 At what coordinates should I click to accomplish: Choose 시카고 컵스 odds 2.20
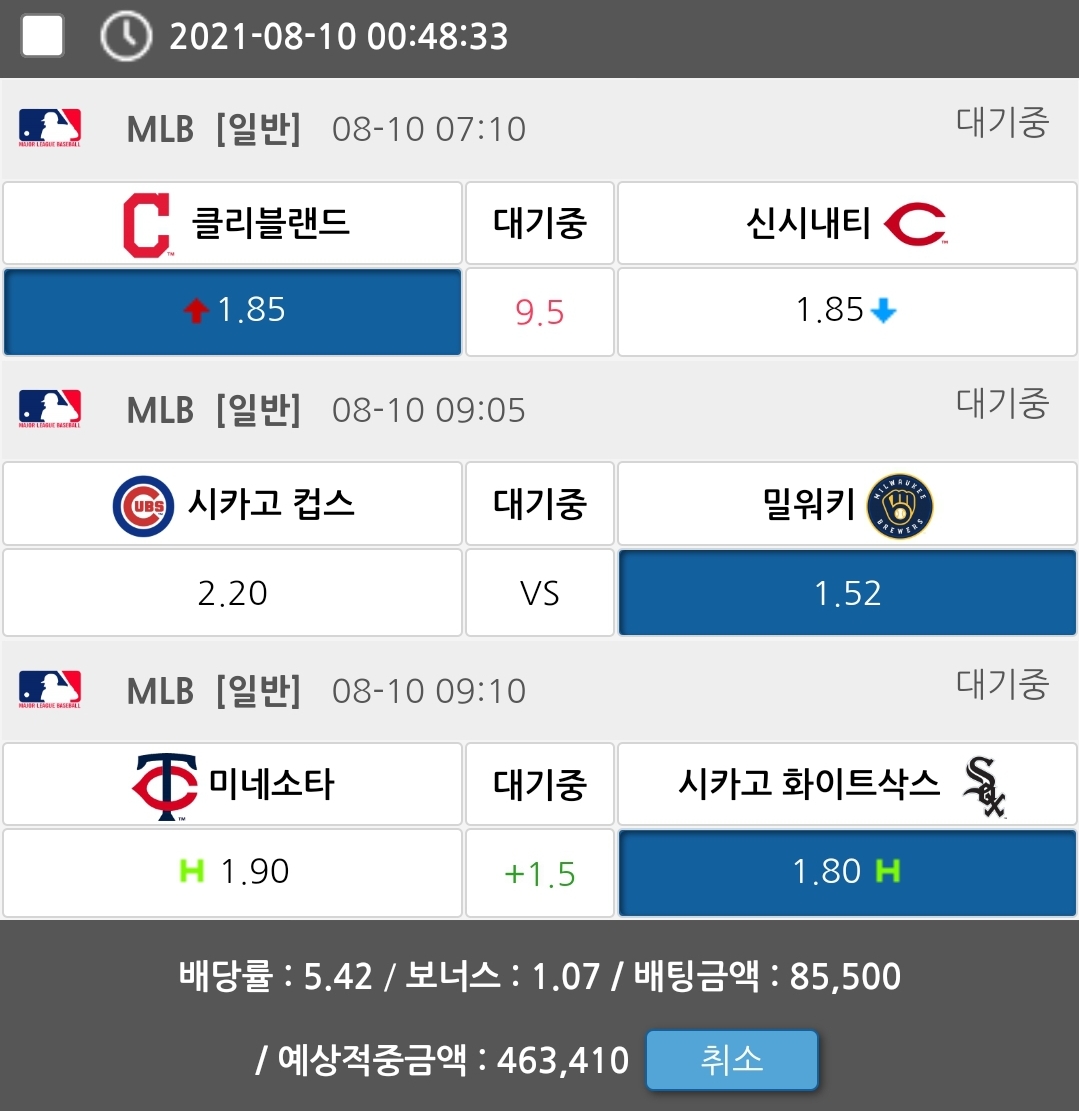click(232, 593)
